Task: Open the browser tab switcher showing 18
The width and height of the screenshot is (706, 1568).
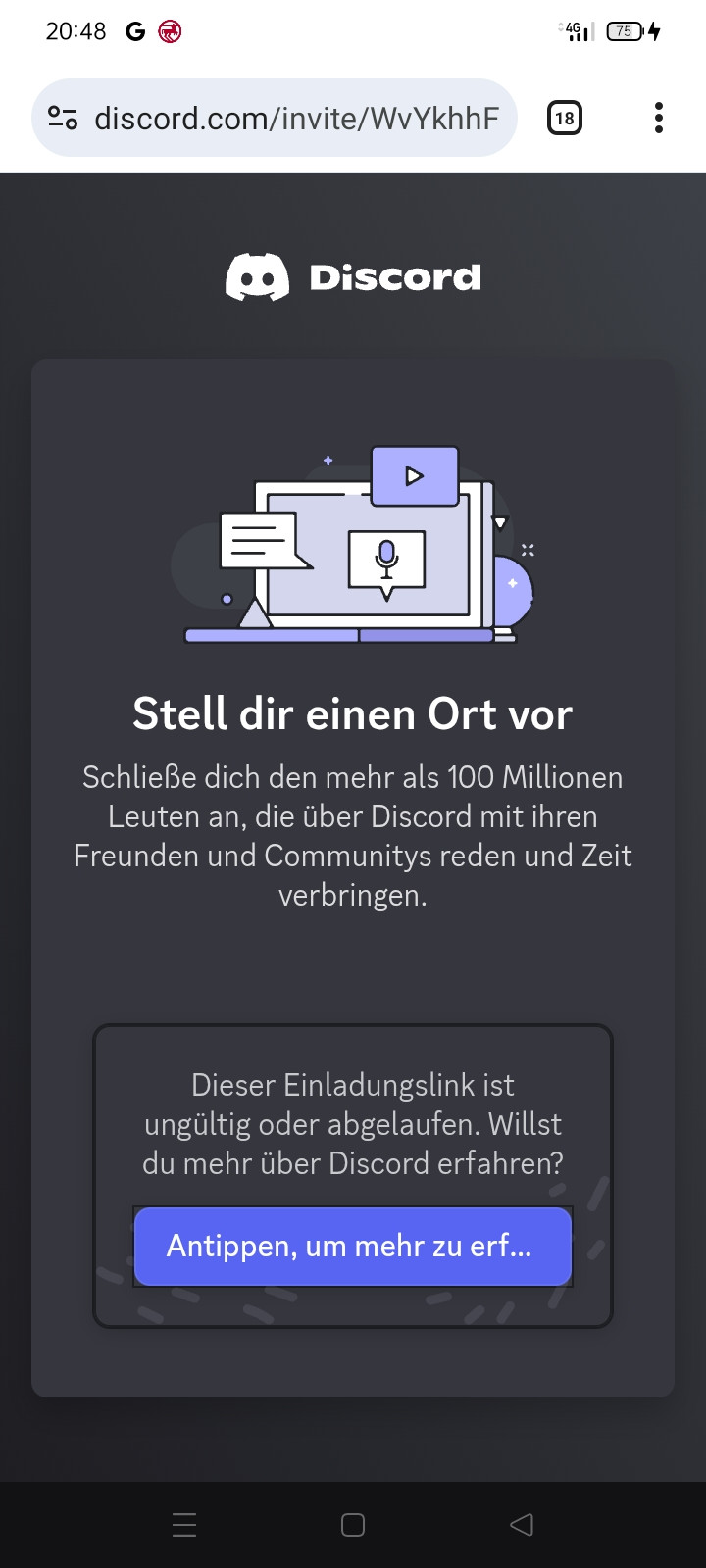Action: coord(564,119)
